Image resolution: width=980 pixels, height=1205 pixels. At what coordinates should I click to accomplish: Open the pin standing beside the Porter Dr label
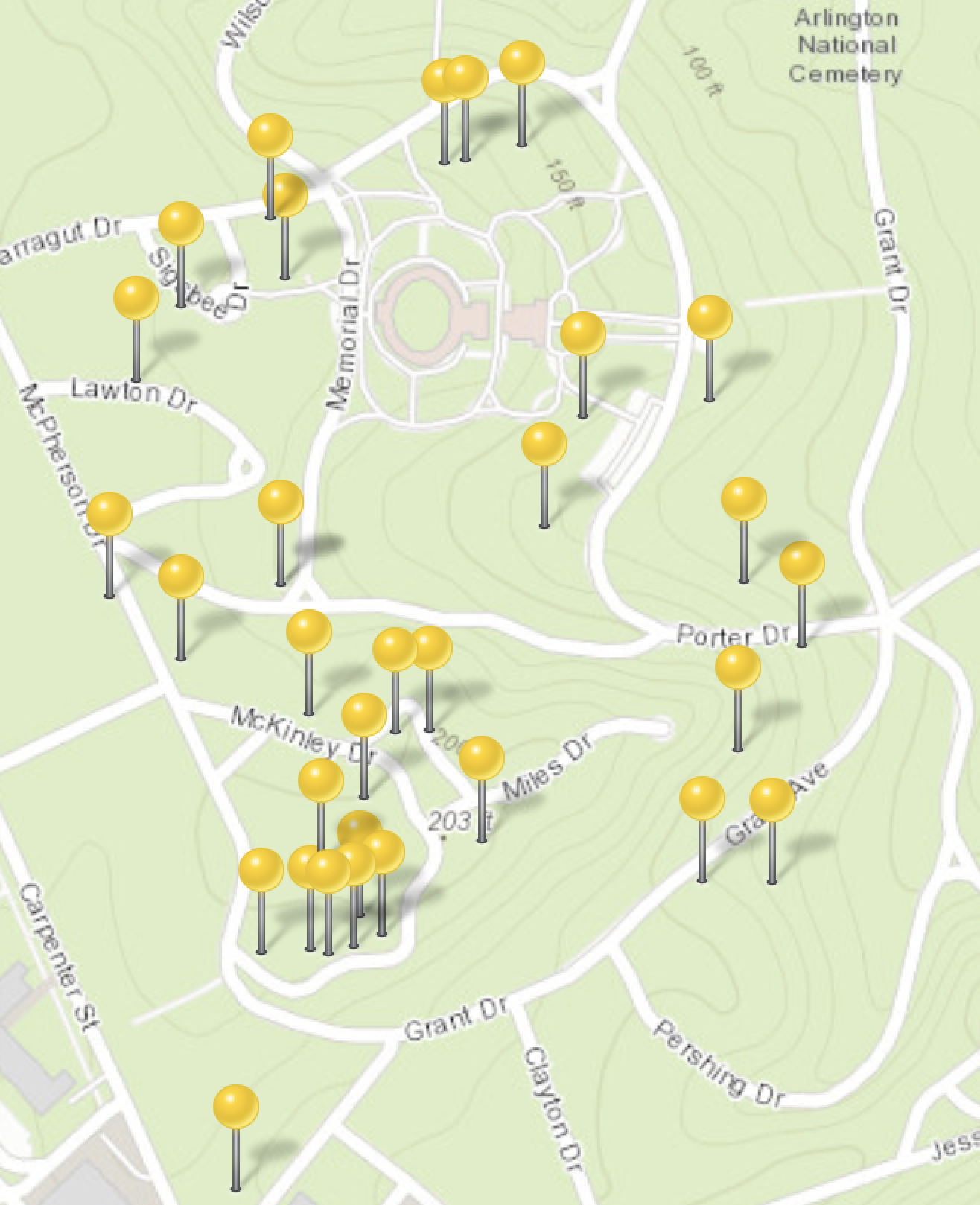[x=801, y=563]
